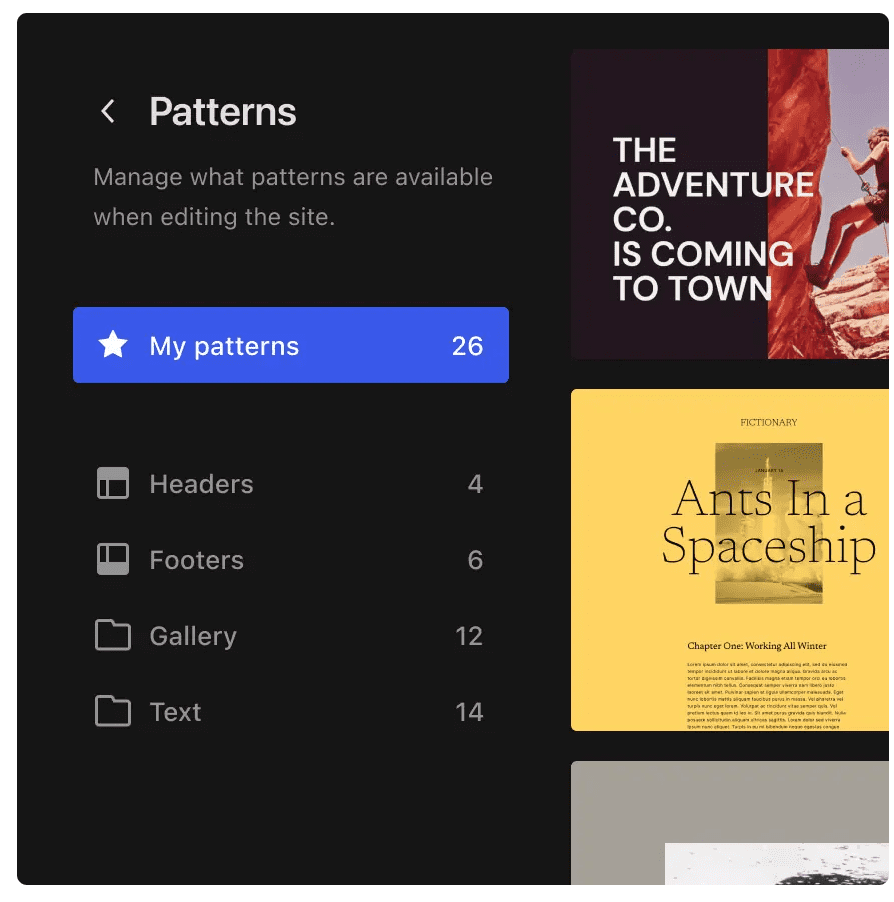Open The Adventure Co. pattern preview

[729, 205]
